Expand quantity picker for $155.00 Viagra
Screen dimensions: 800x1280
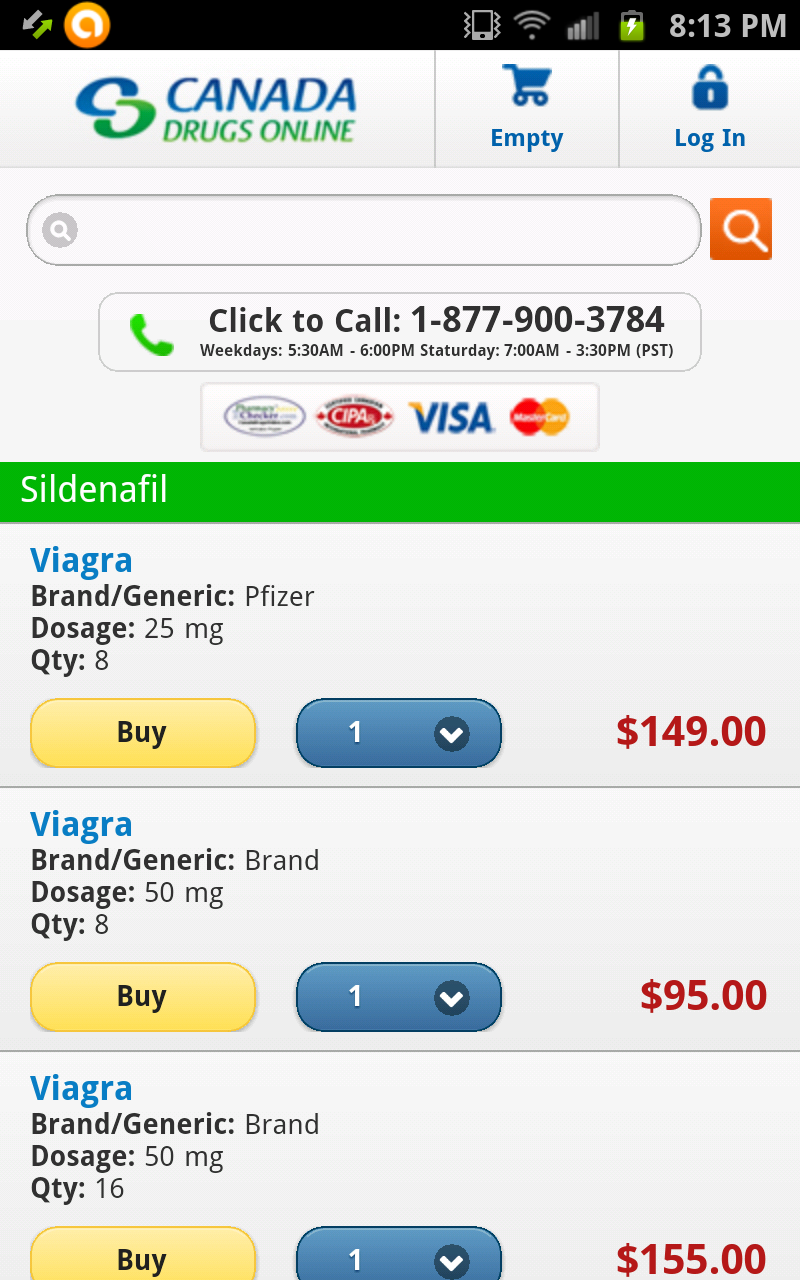point(398,1257)
